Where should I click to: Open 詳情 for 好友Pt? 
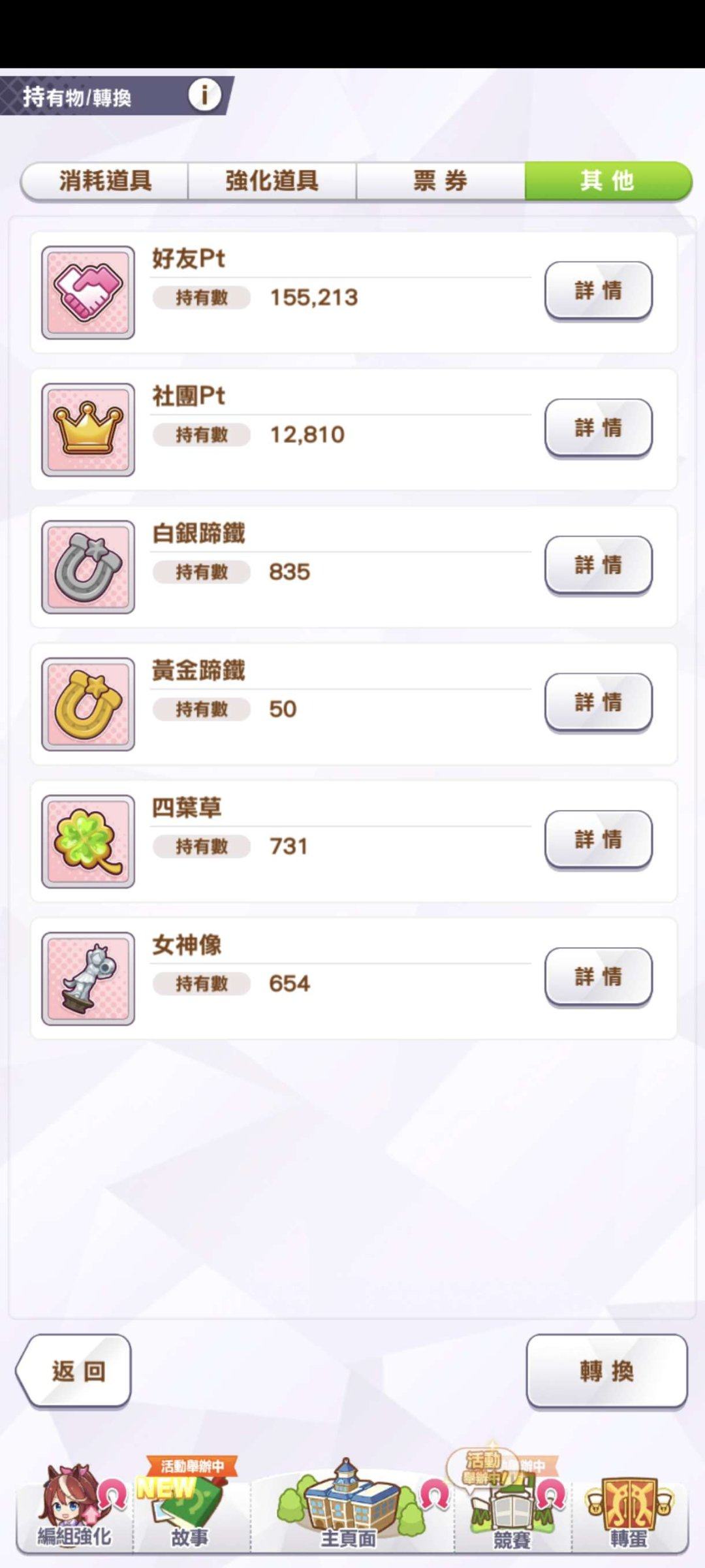(598, 291)
